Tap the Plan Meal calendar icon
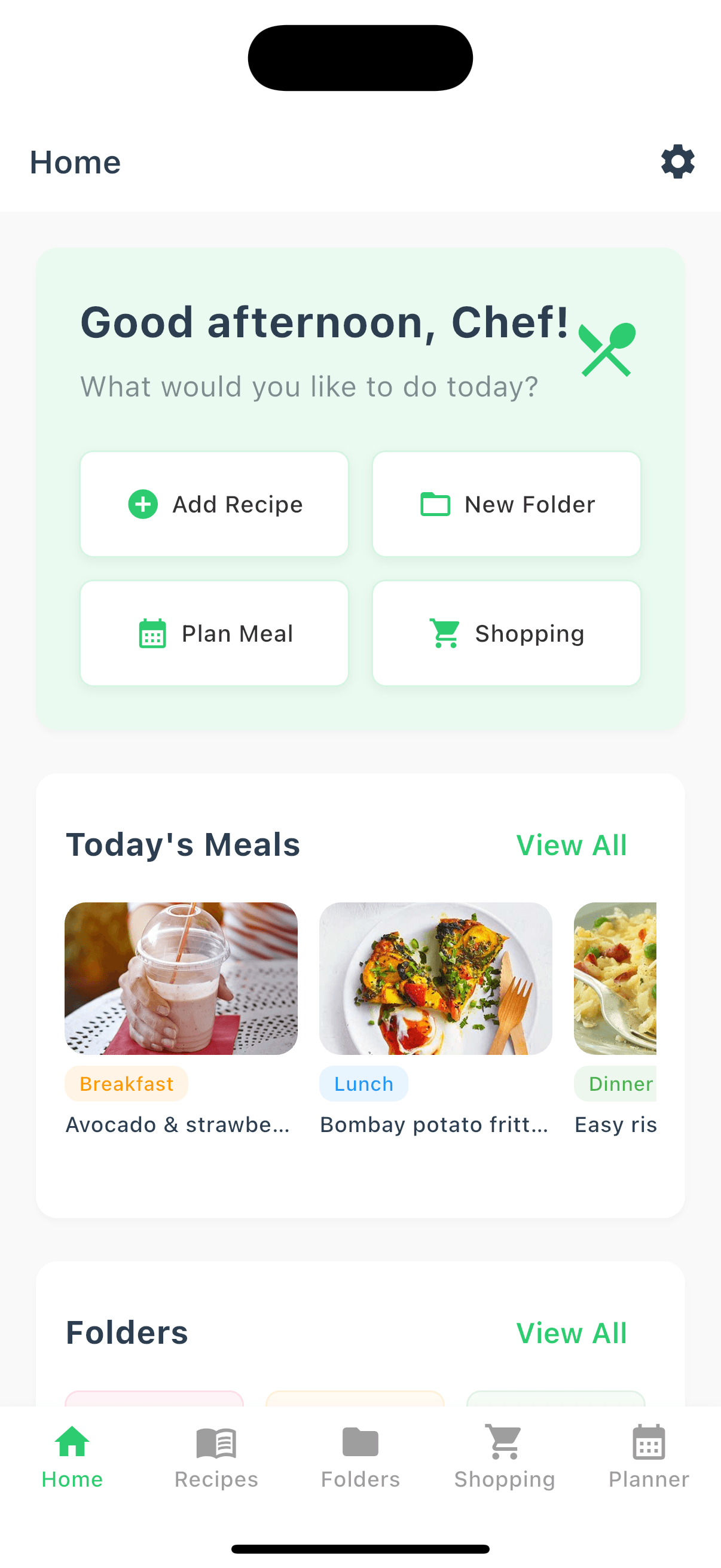721x1568 pixels. click(154, 633)
